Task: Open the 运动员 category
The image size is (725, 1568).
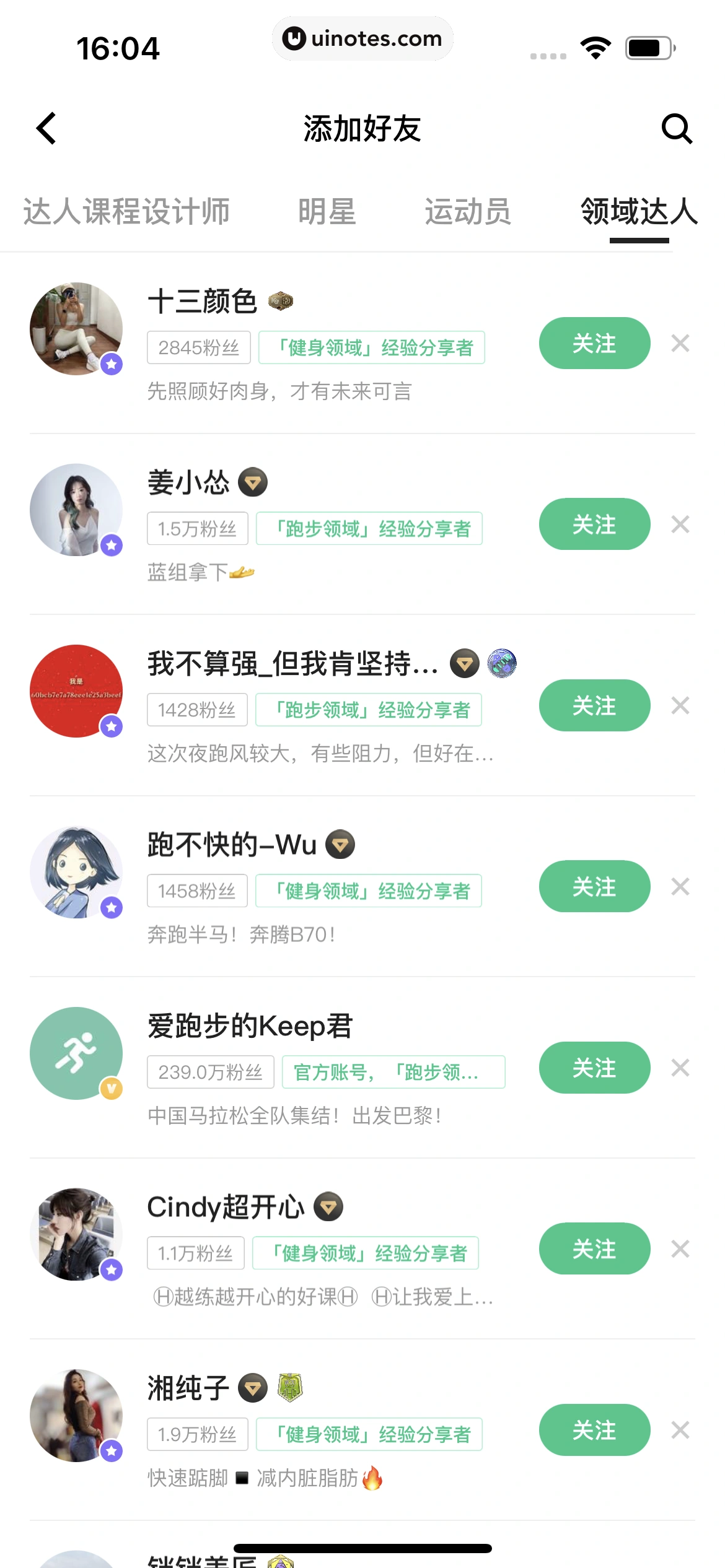Action: [x=467, y=212]
